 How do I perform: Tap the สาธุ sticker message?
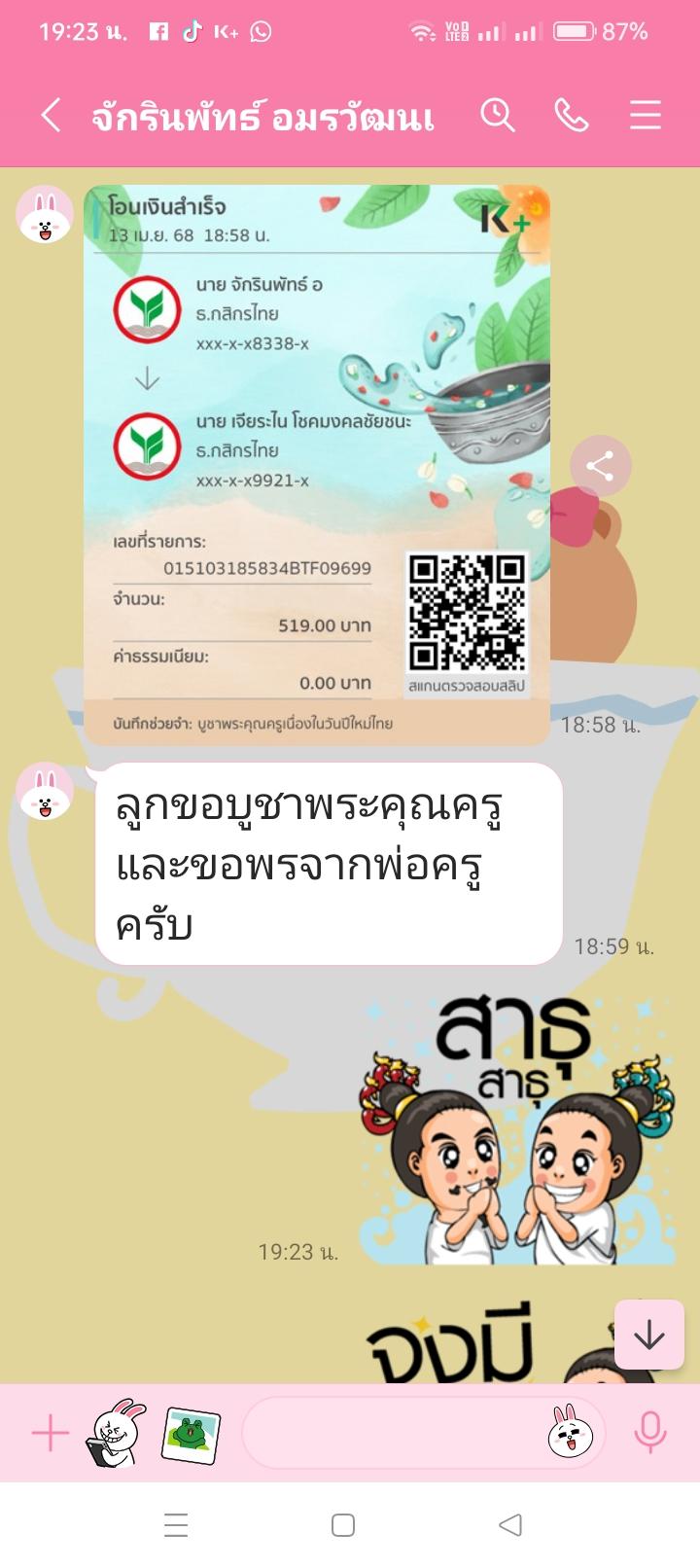(515, 1128)
